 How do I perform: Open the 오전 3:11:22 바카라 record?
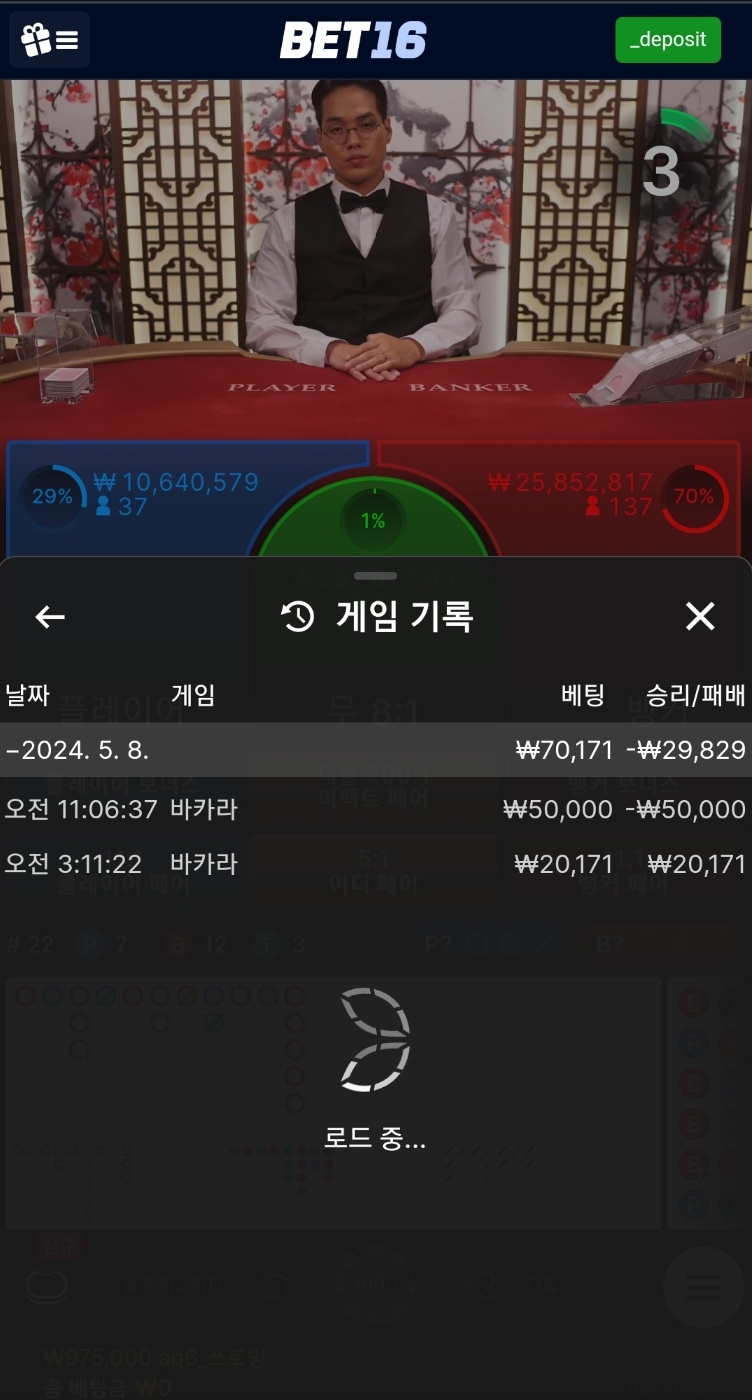[x=375, y=863]
